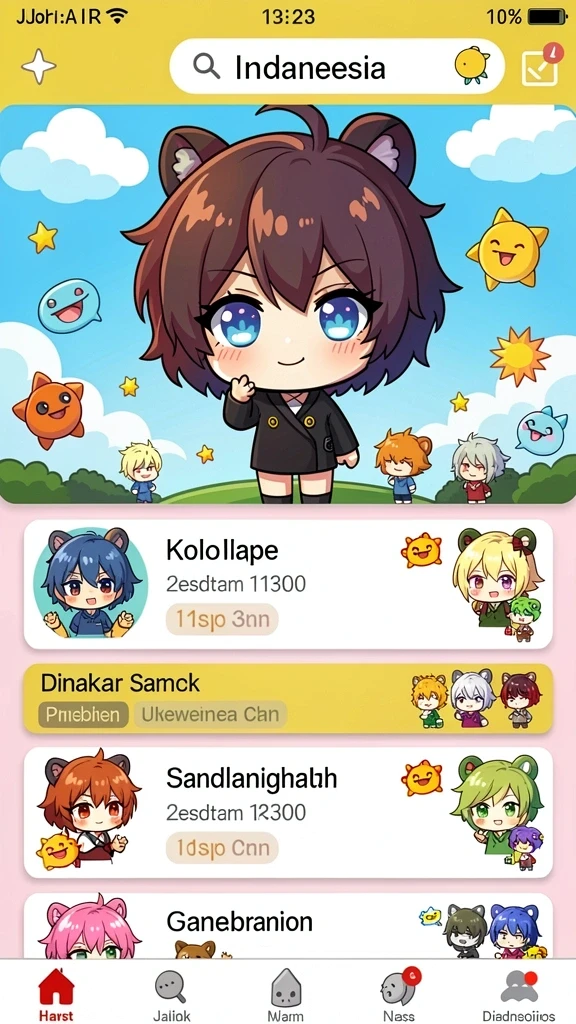Viewport: 576px width, 1024px height.
Task: Select the Ukeweinea Cnn chip
Action: [x=210, y=714]
